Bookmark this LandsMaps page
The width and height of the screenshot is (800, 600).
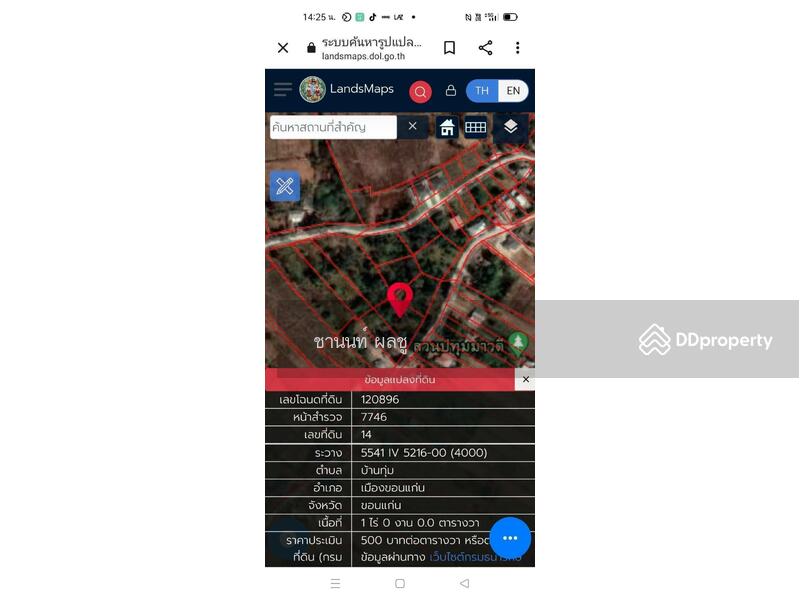coord(450,48)
